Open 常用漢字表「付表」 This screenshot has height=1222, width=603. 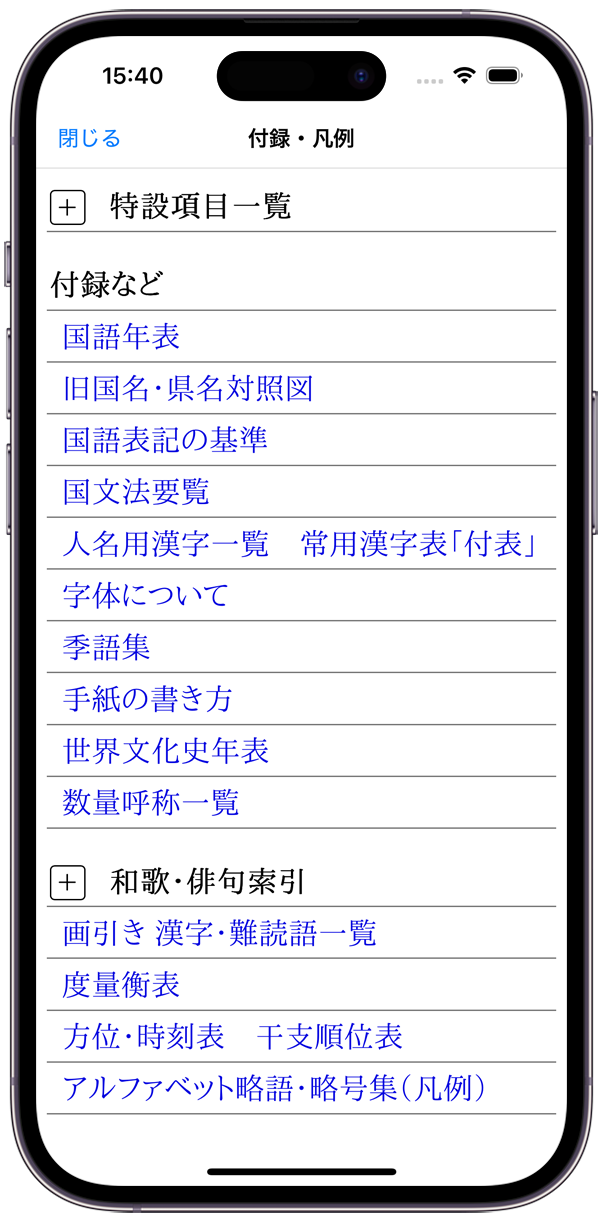tap(421, 544)
